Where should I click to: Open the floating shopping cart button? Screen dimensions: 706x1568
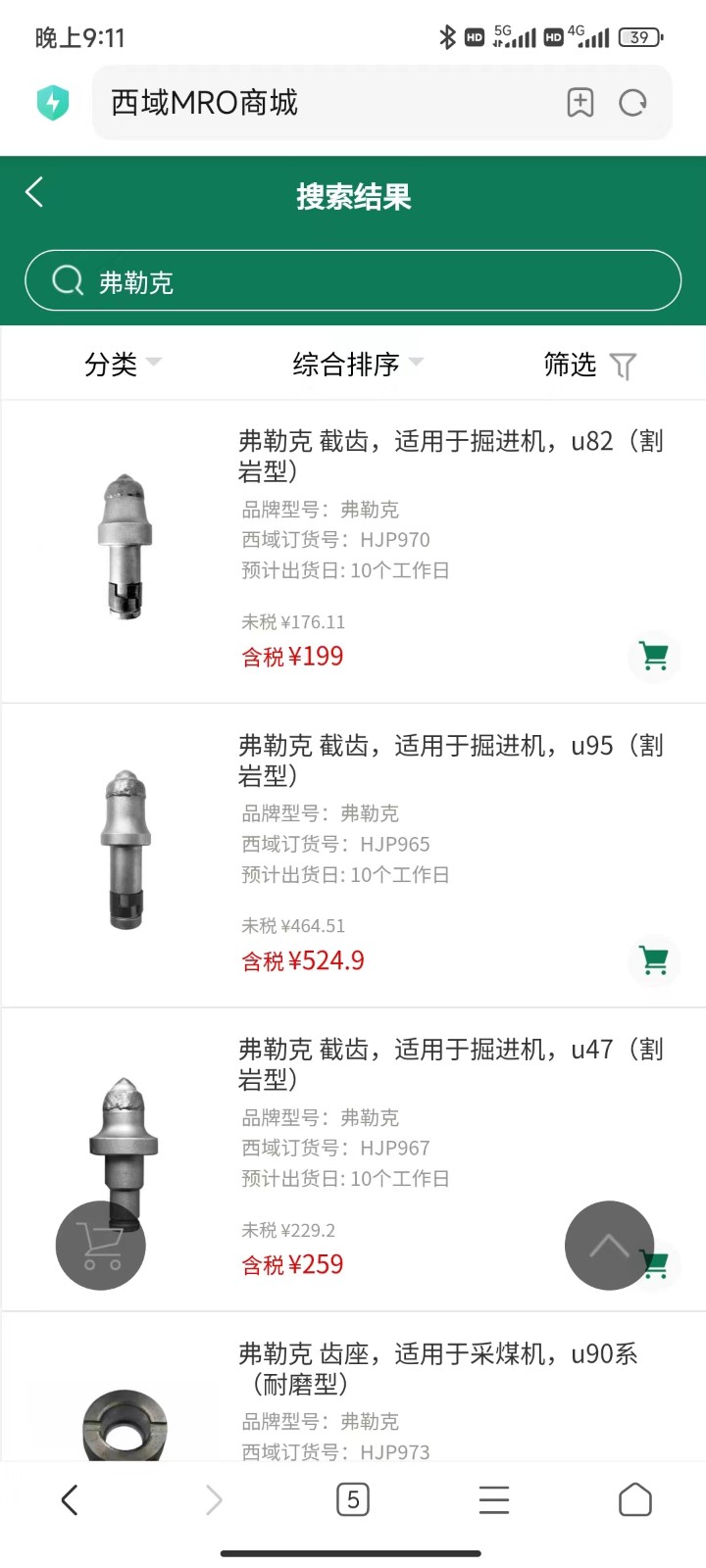pos(101,1246)
